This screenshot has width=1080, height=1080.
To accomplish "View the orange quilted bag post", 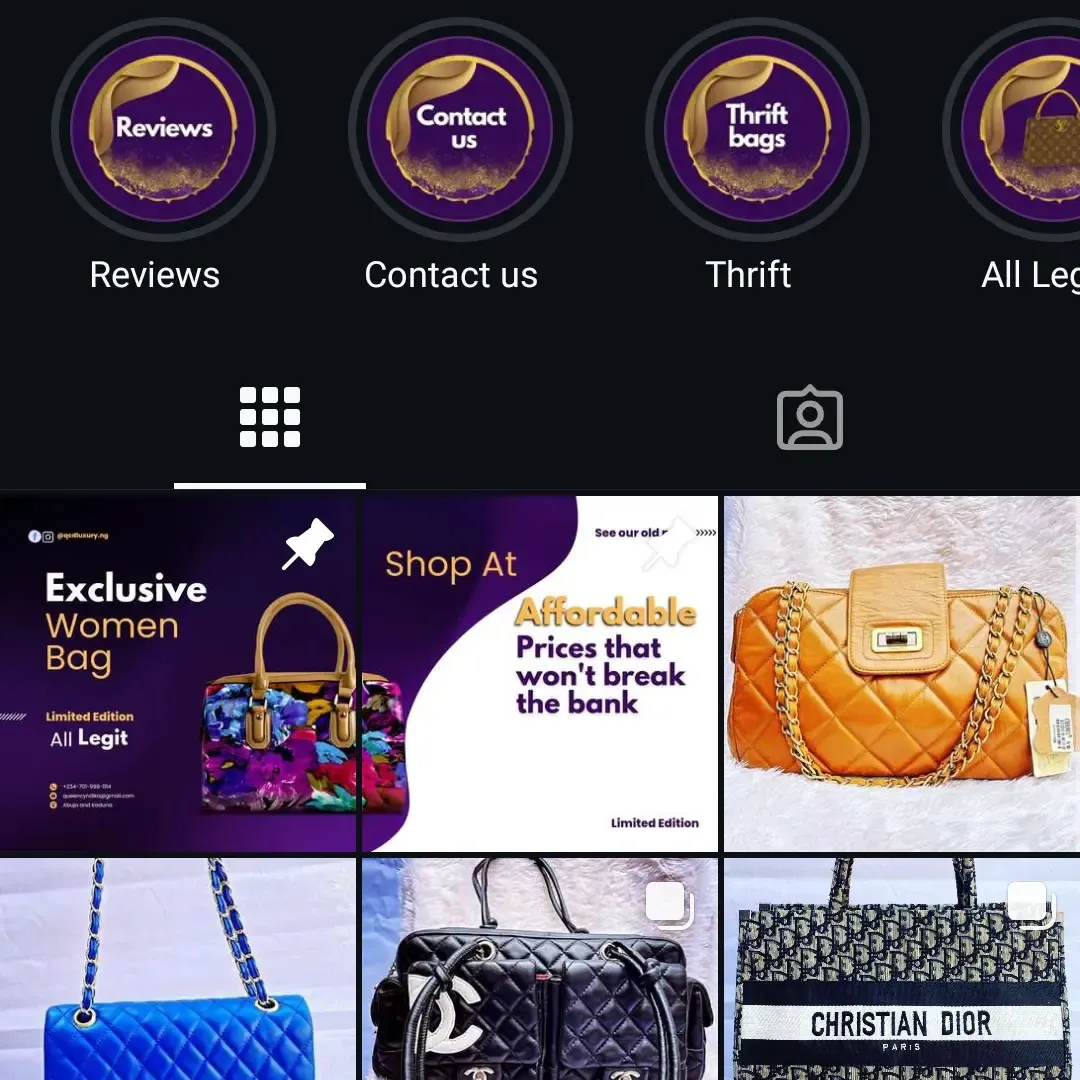I will point(901,673).
